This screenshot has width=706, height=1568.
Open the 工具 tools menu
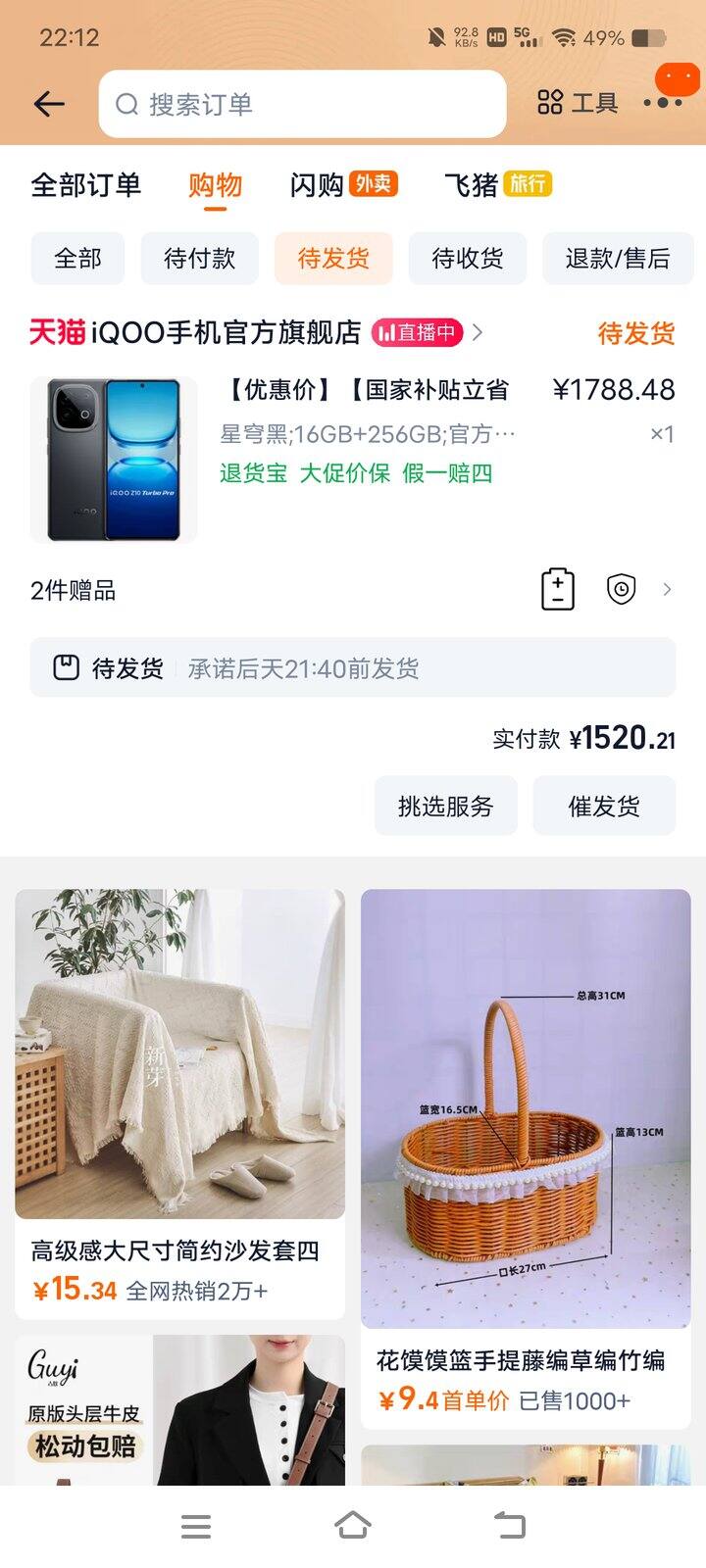578,103
